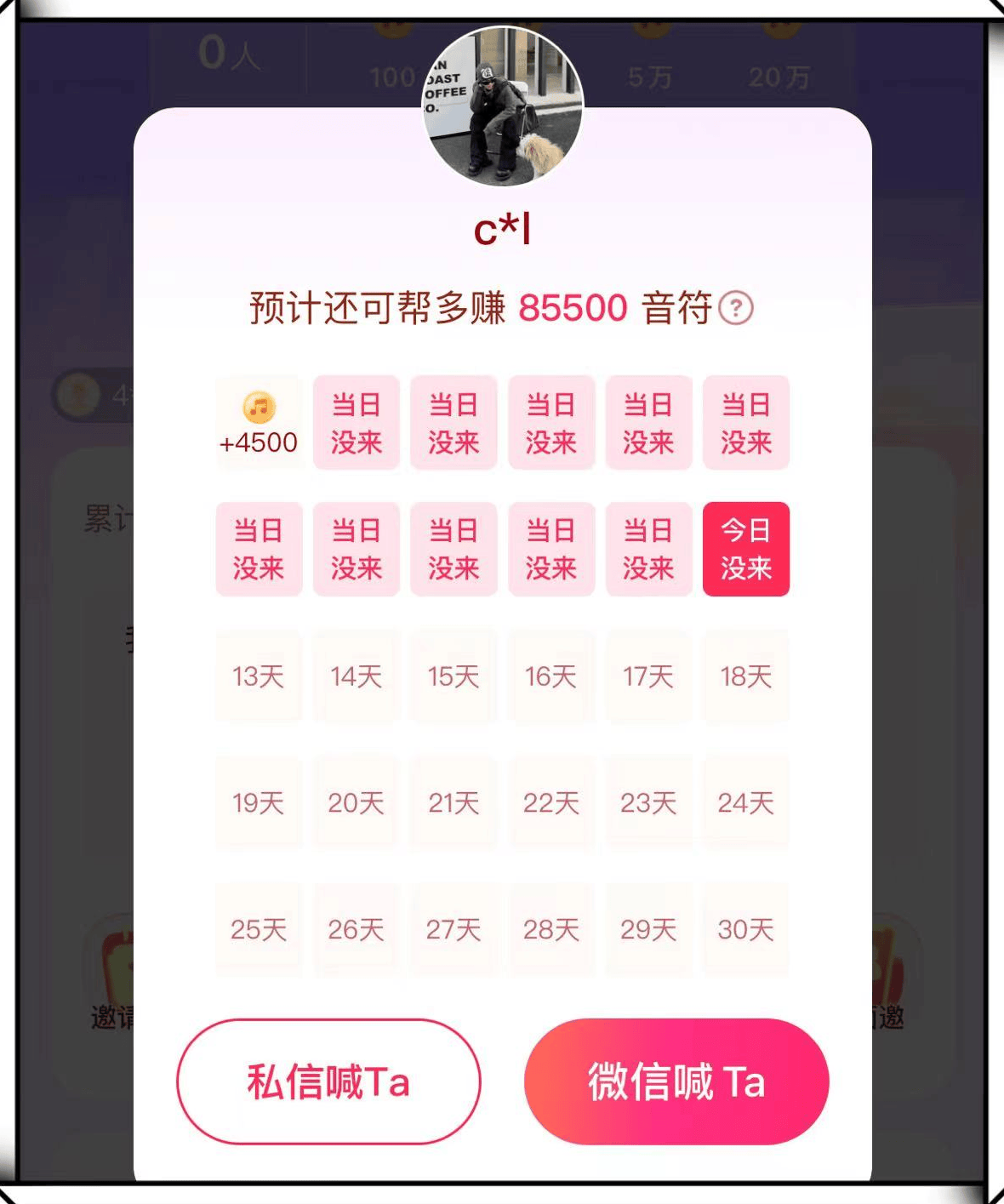Tap the 微信喊 Ta button
The image size is (1004, 1204).
676,1081
